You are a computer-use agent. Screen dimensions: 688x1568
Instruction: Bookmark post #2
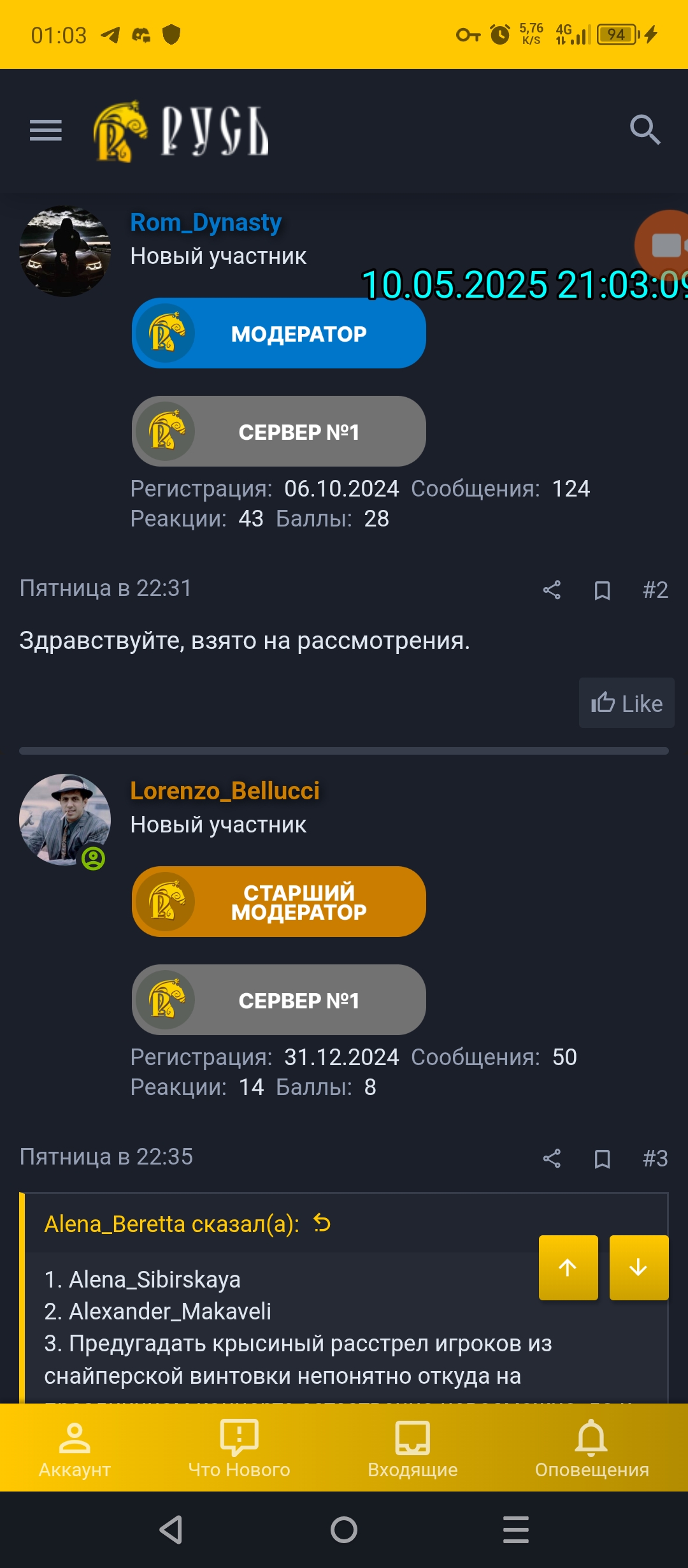tap(602, 590)
